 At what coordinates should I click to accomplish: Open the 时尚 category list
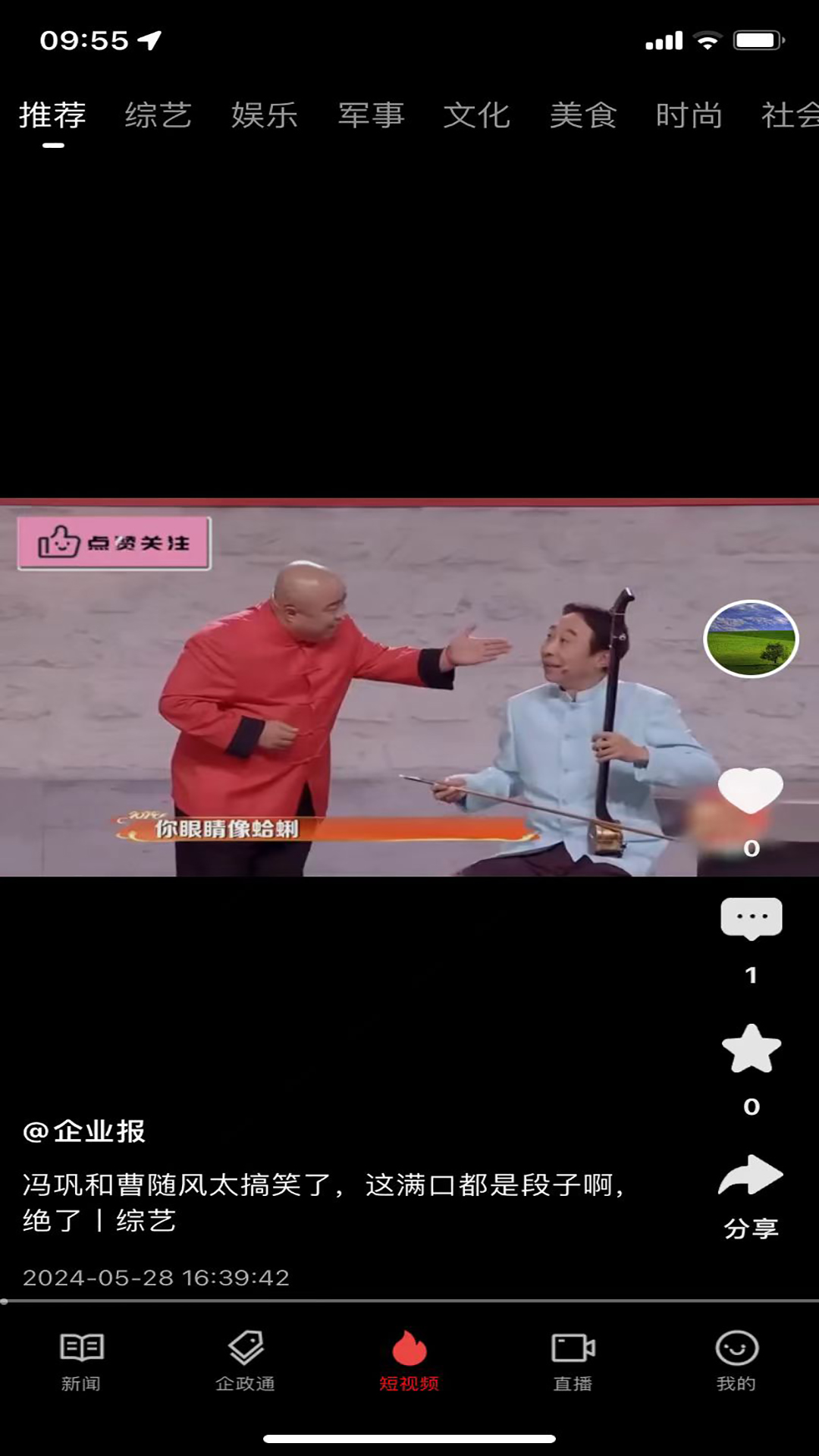tap(689, 115)
